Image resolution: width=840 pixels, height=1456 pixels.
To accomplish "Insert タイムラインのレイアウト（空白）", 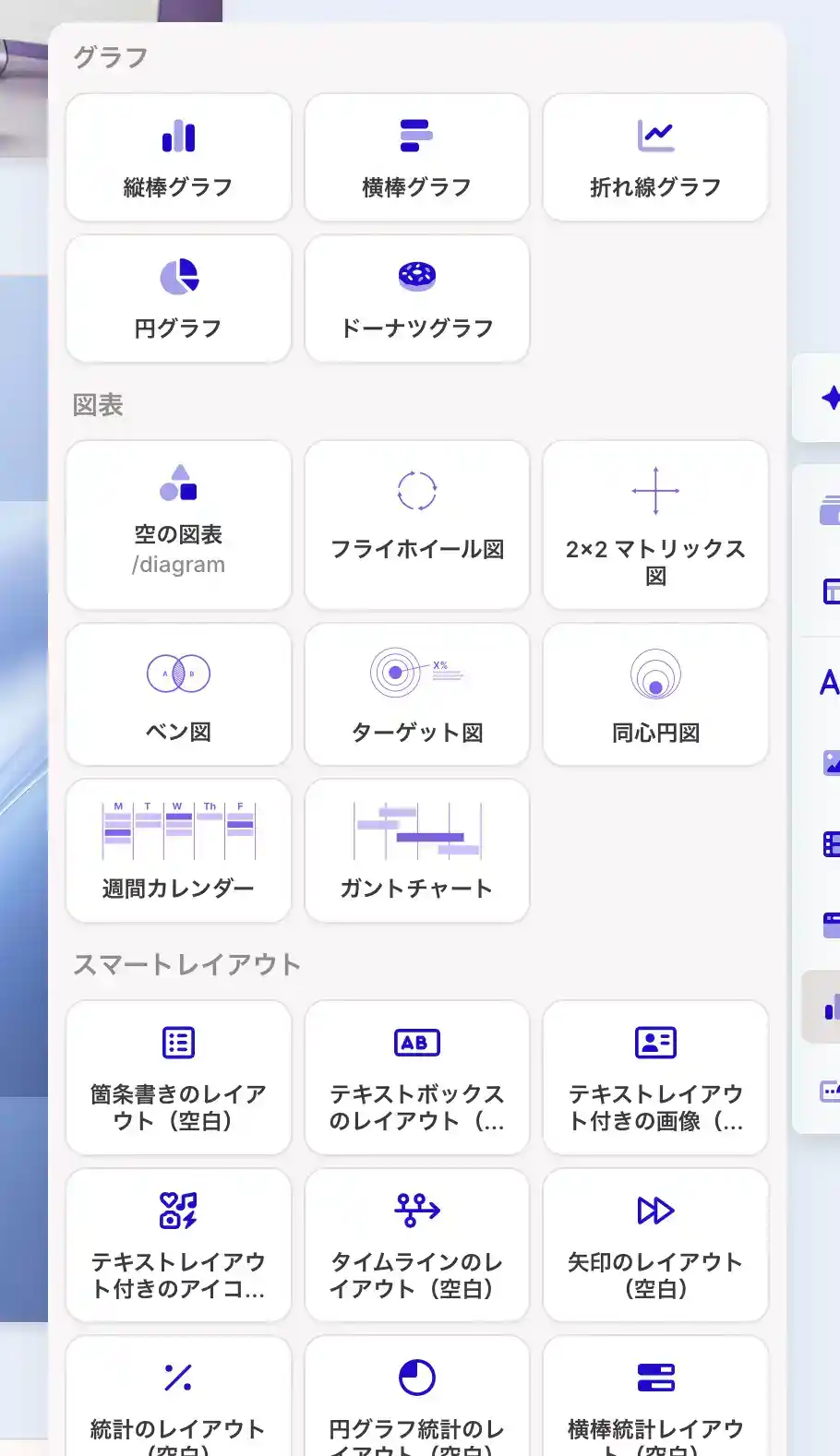I will [417, 1246].
